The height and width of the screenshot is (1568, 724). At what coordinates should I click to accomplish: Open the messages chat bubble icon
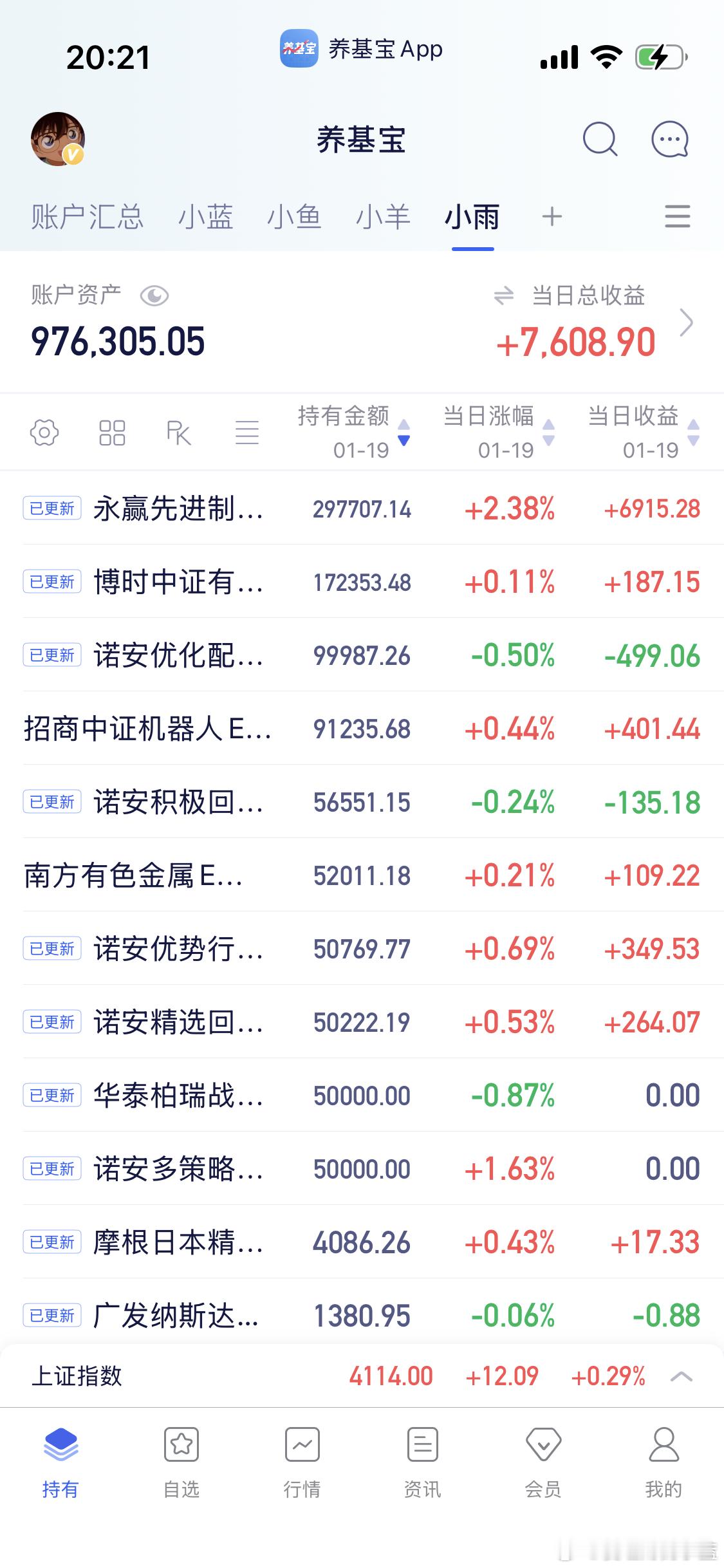pyautogui.click(x=669, y=139)
